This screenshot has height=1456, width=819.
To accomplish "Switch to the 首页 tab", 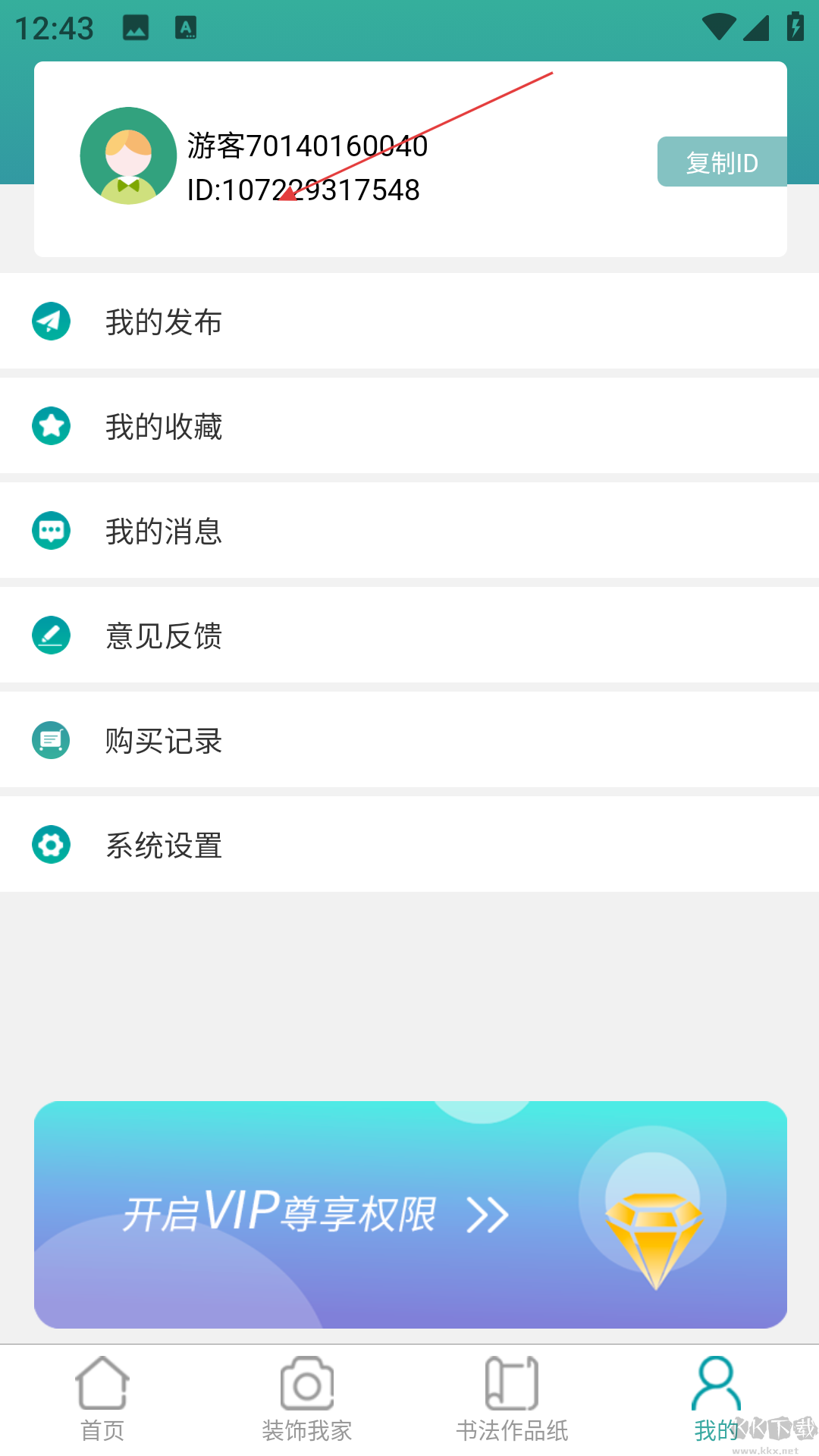I will pos(102,1403).
